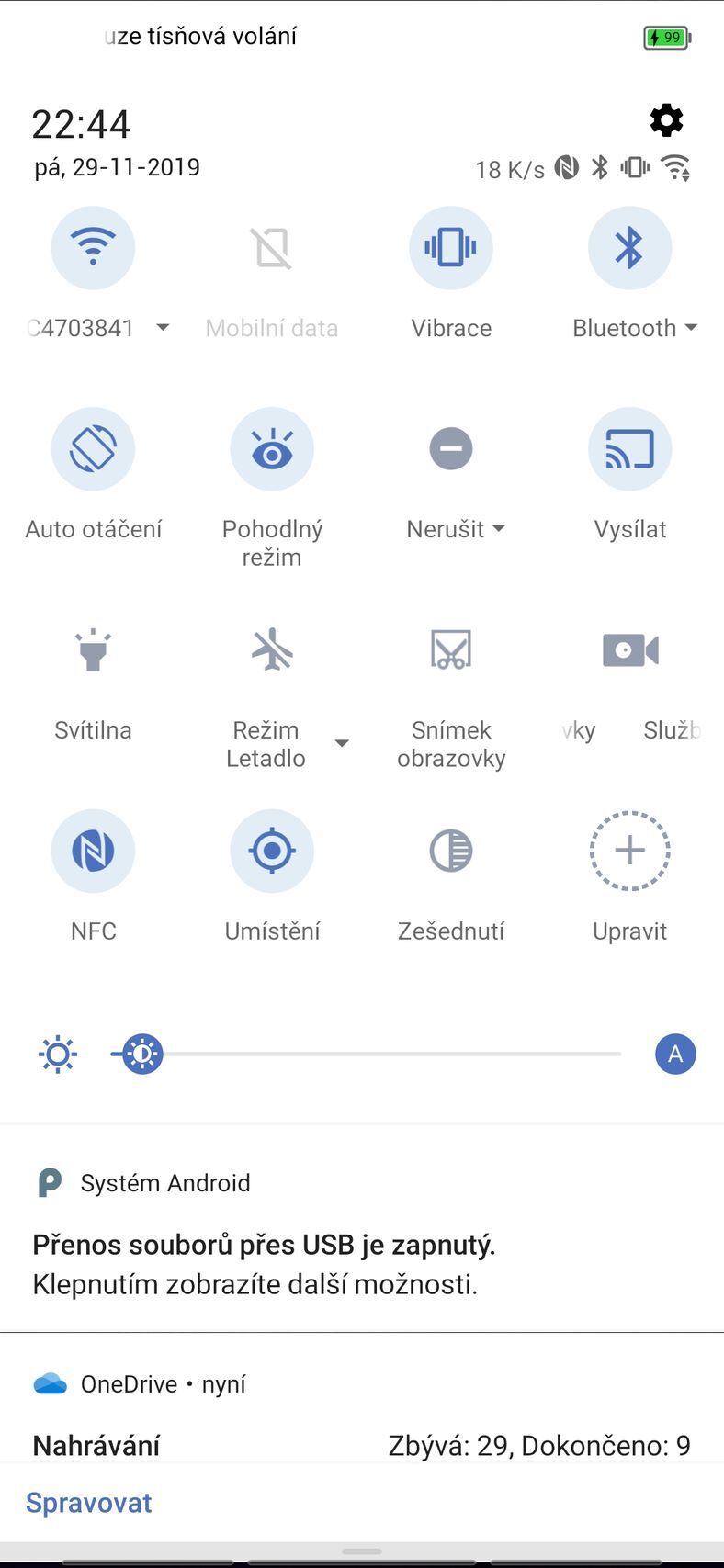Tap the Svítilna flashlight icon
This screenshot has height=1568, width=724.
[93, 649]
